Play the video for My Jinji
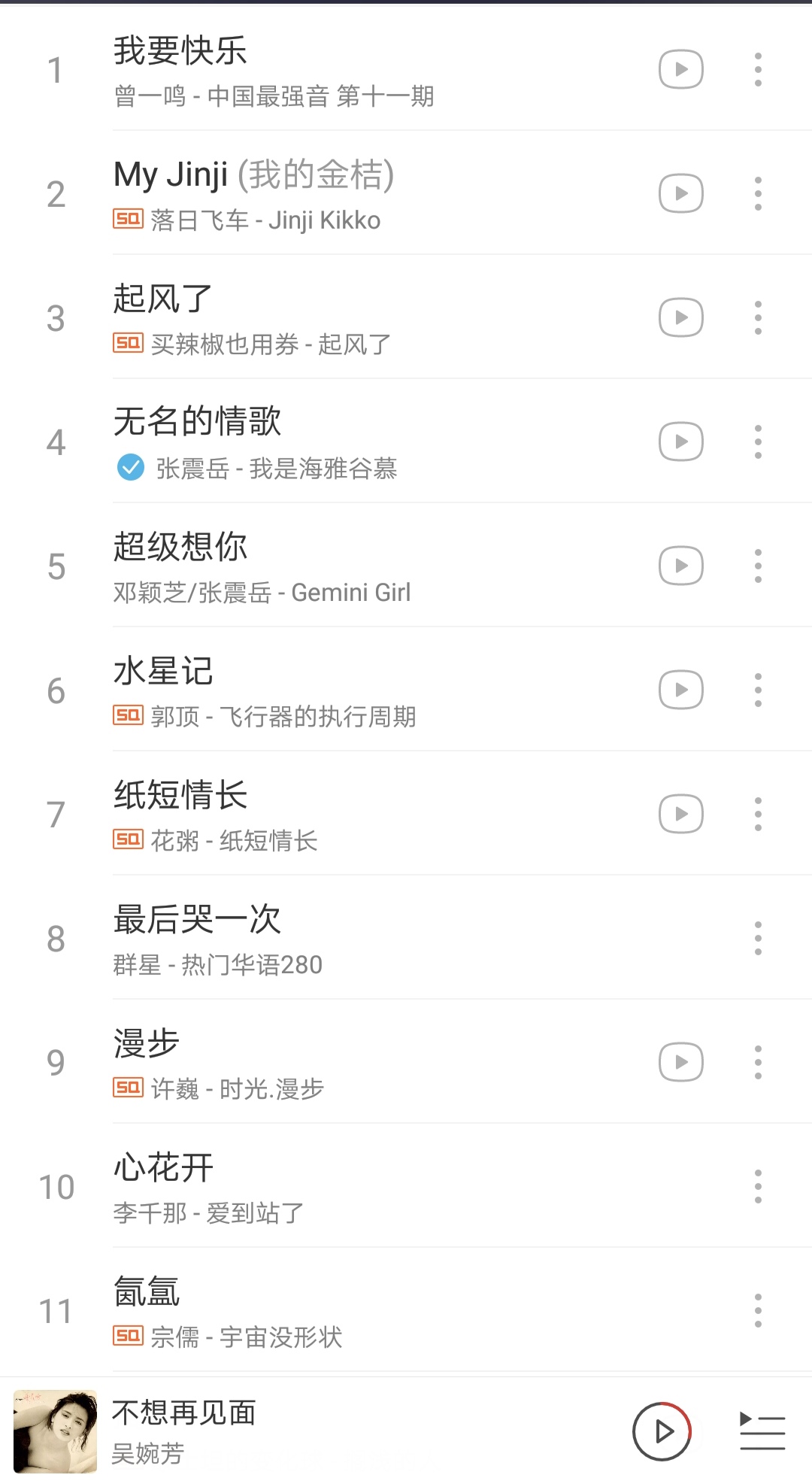Image resolution: width=812 pixels, height=1484 pixels. coord(680,194)
